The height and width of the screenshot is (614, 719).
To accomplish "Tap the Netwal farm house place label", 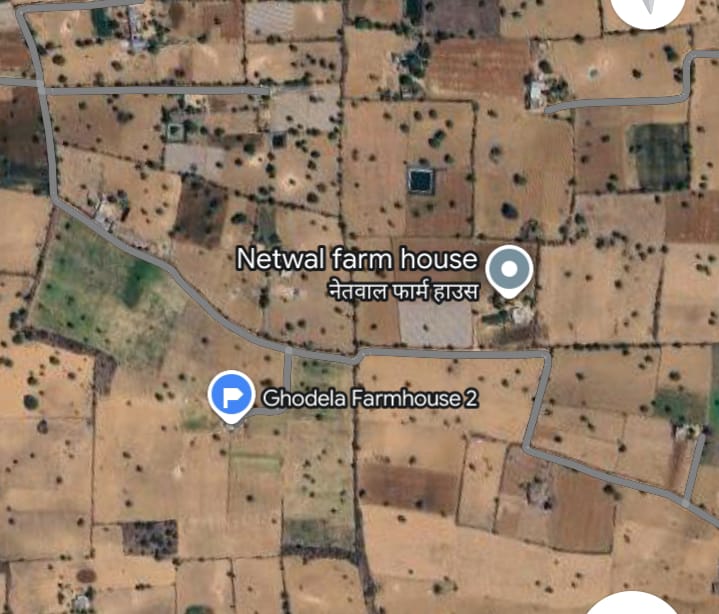I will [x=357, y=260].
